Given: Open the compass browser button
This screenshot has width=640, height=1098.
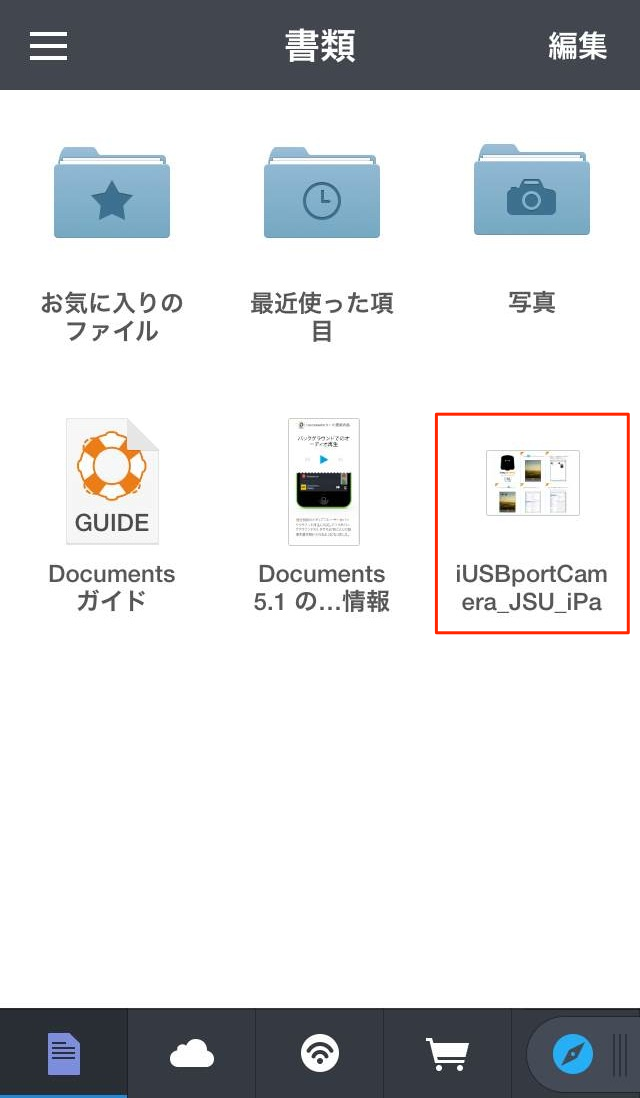Looking at the screenshot, I should click(573, 1053).
